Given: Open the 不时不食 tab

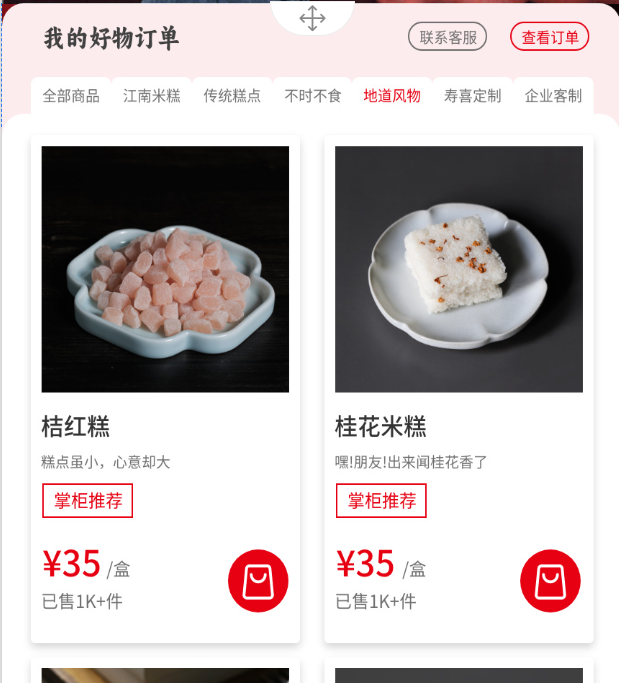Looking at the screenshot, I should 313,96.
